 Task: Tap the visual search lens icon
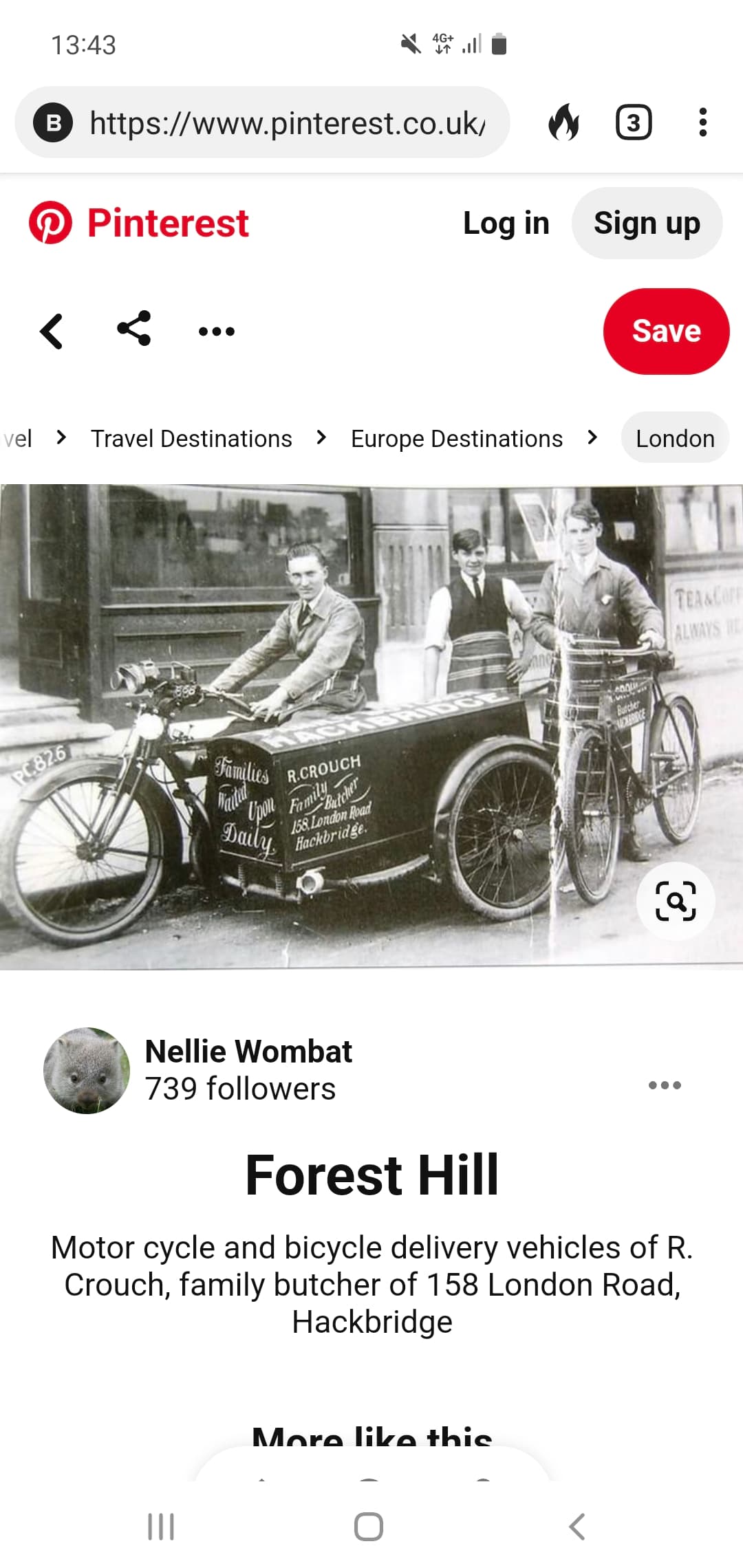point(675,901)
